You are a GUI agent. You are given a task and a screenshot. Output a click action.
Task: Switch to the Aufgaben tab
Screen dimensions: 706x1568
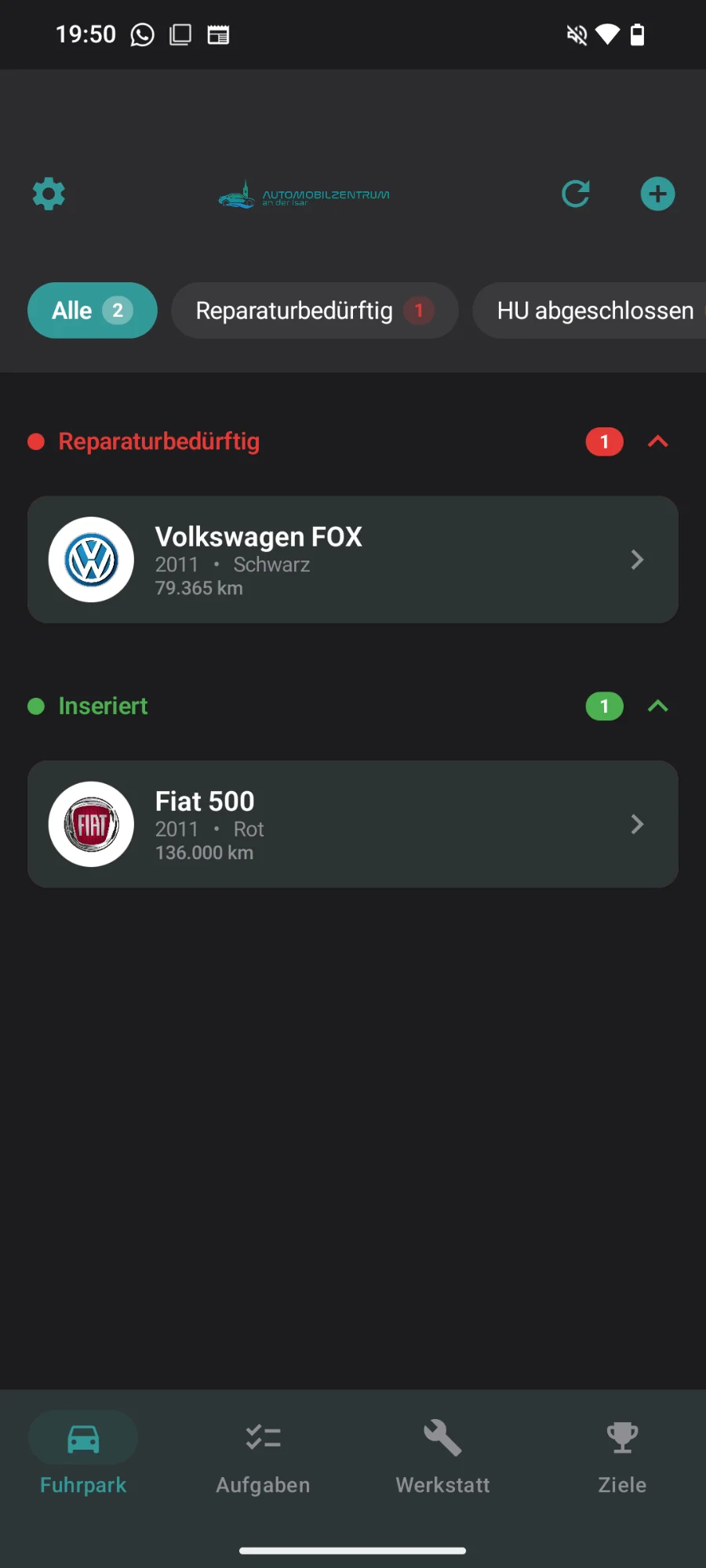tap(262, 1455)
